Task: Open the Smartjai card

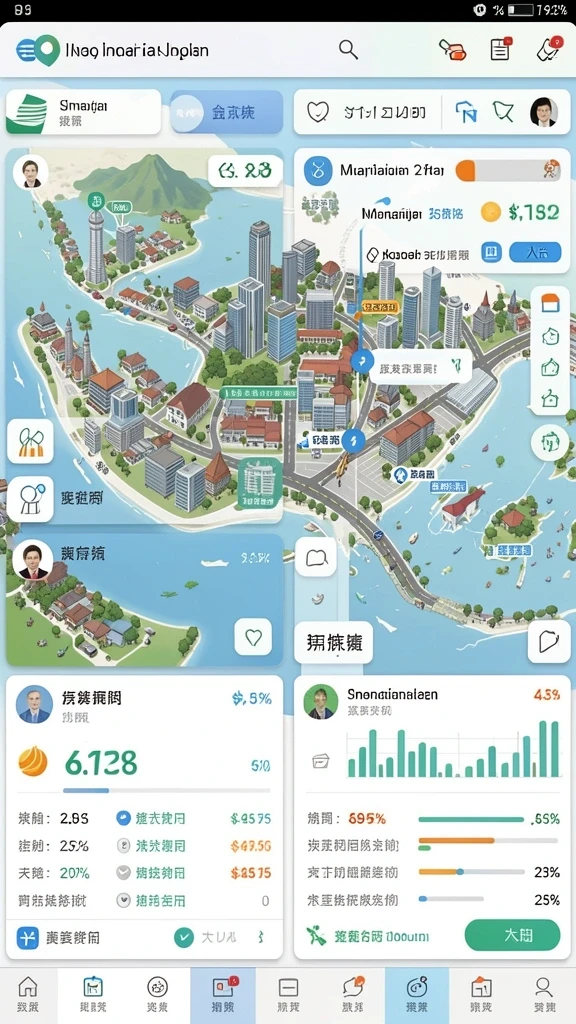Action: pyautogui.click(x=84, y=112)
